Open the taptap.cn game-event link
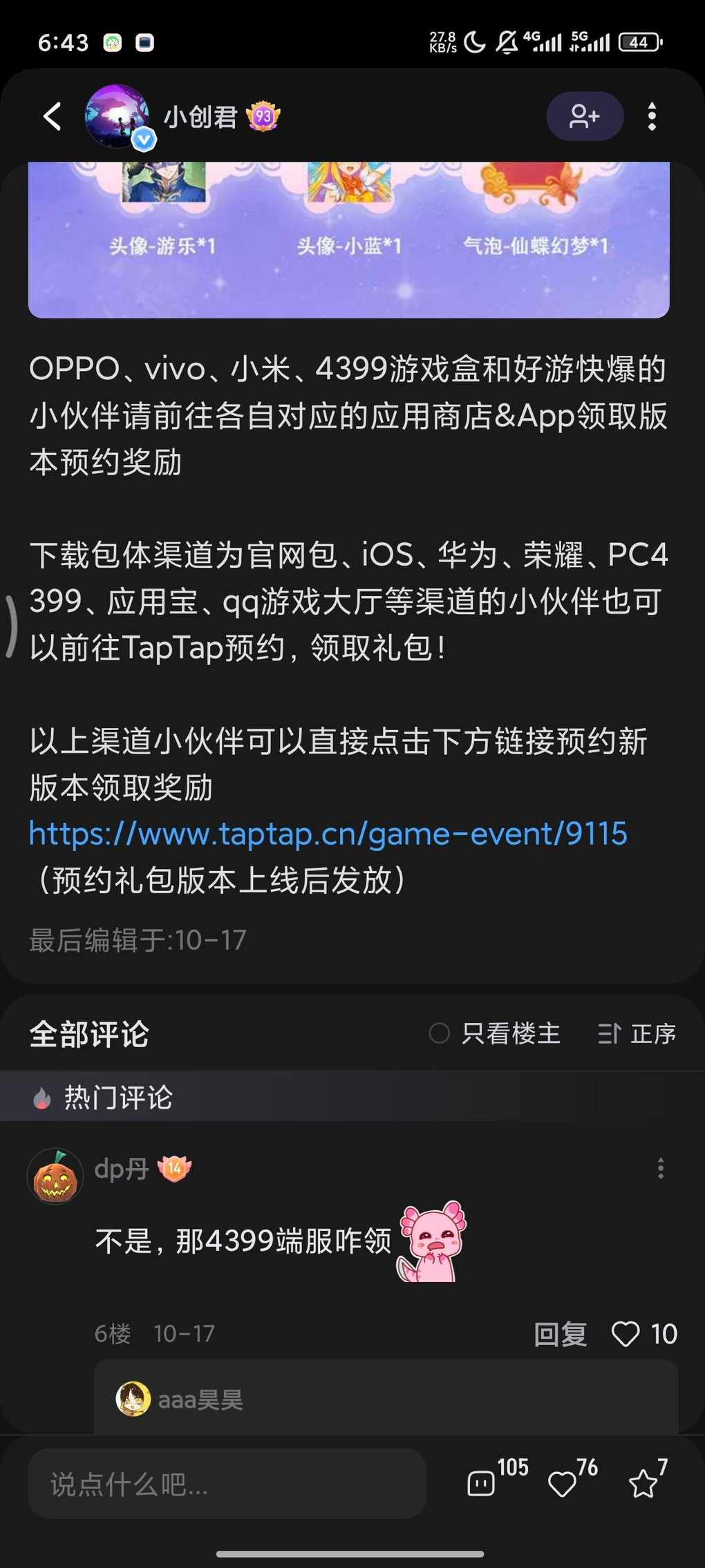This screenshot has height=1568, width=705. [328, 833]
